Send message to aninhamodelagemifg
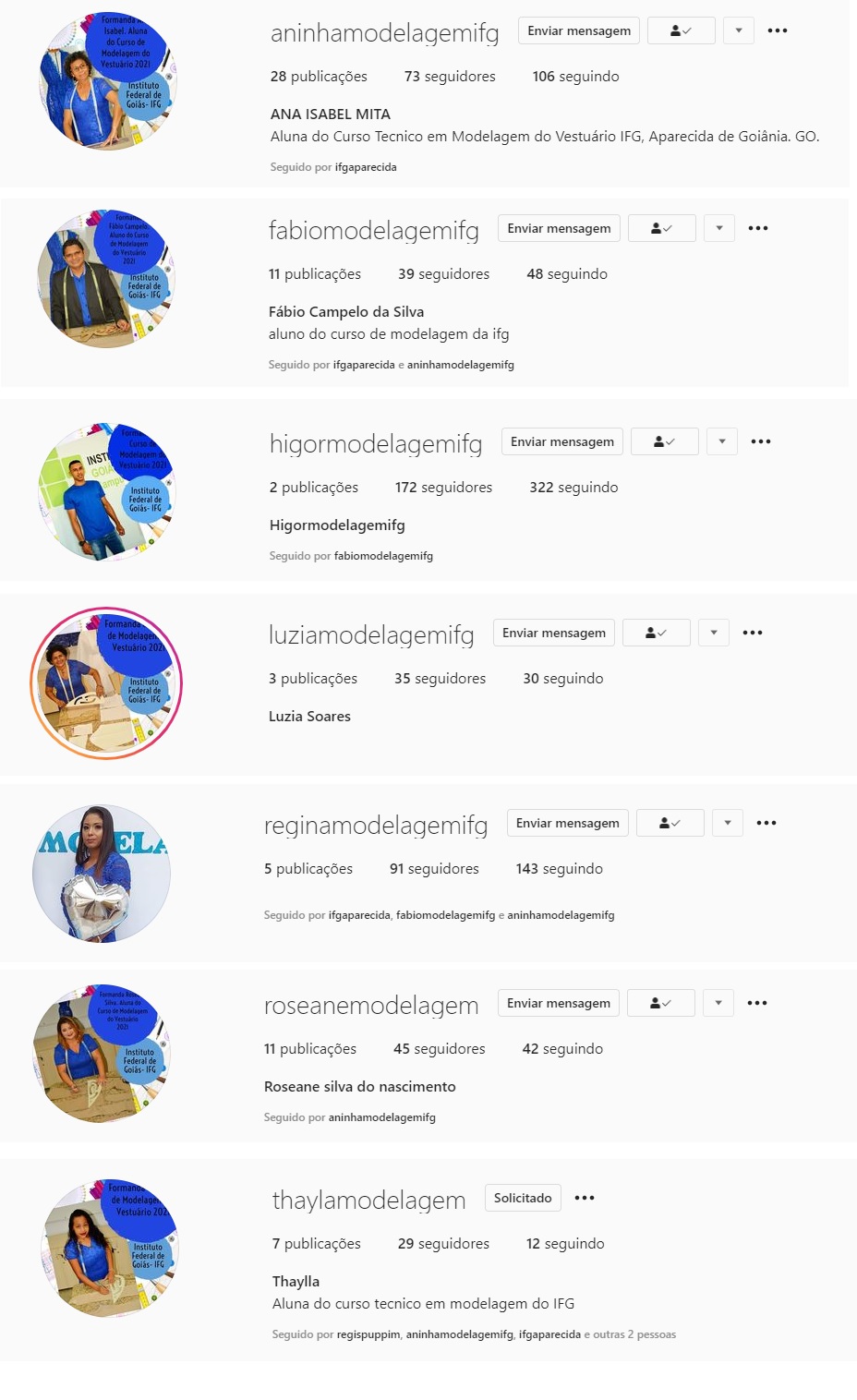 coord(579,30)
